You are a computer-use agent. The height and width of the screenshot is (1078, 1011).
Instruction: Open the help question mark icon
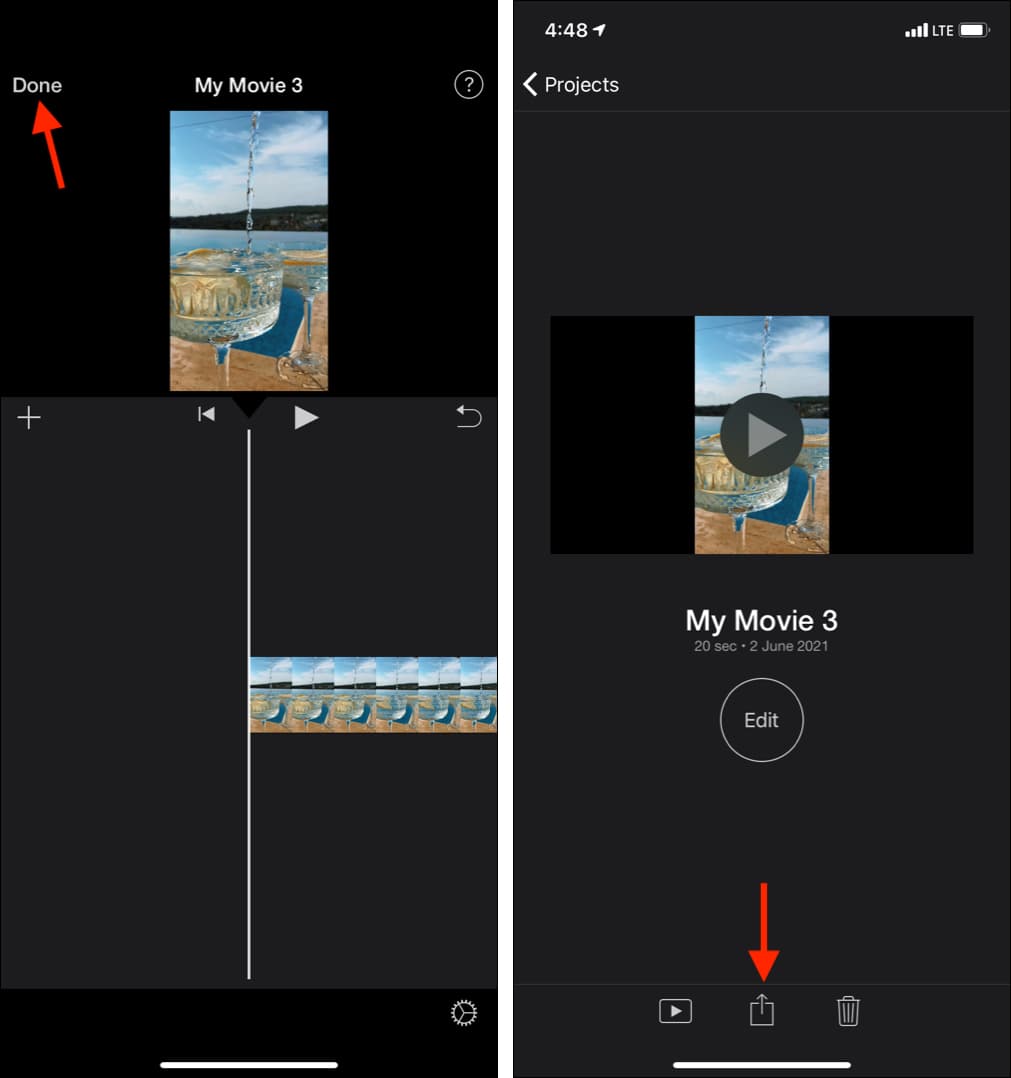(468, 85)
